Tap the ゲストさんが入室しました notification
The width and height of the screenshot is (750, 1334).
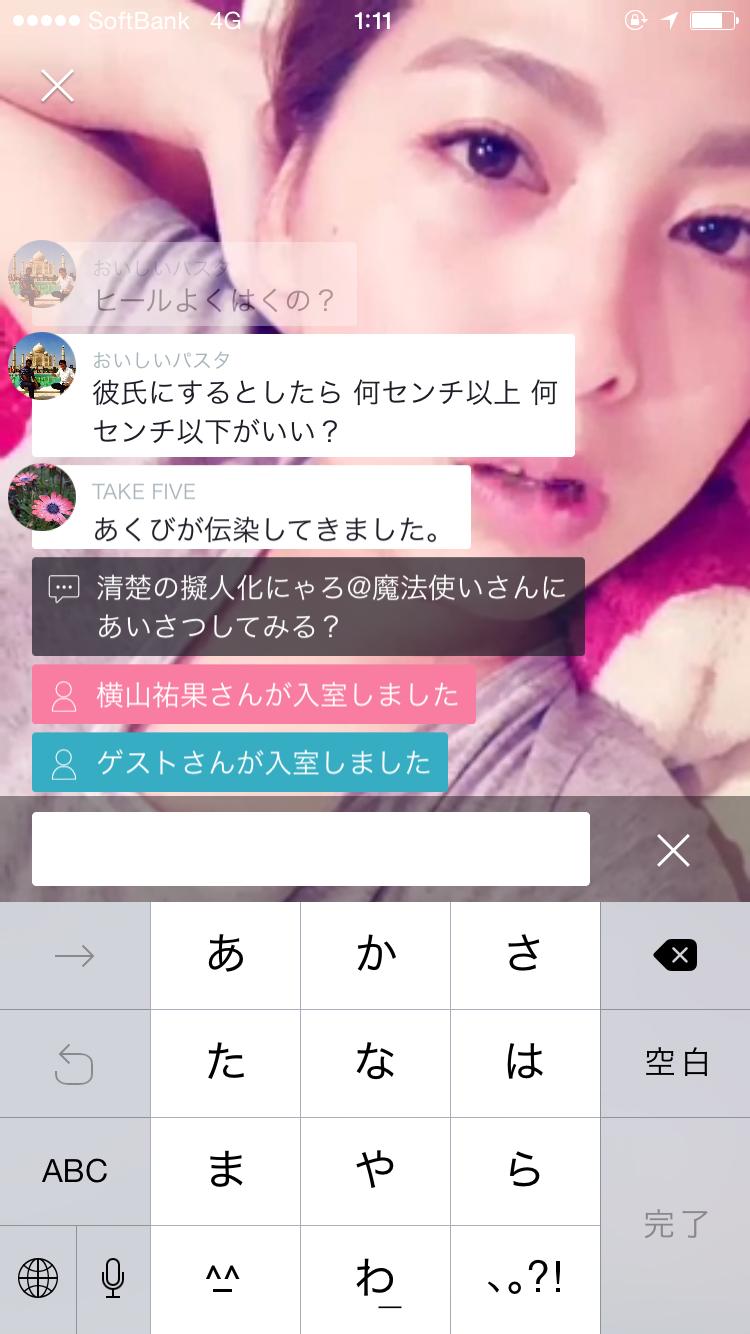tap(240, 762)
